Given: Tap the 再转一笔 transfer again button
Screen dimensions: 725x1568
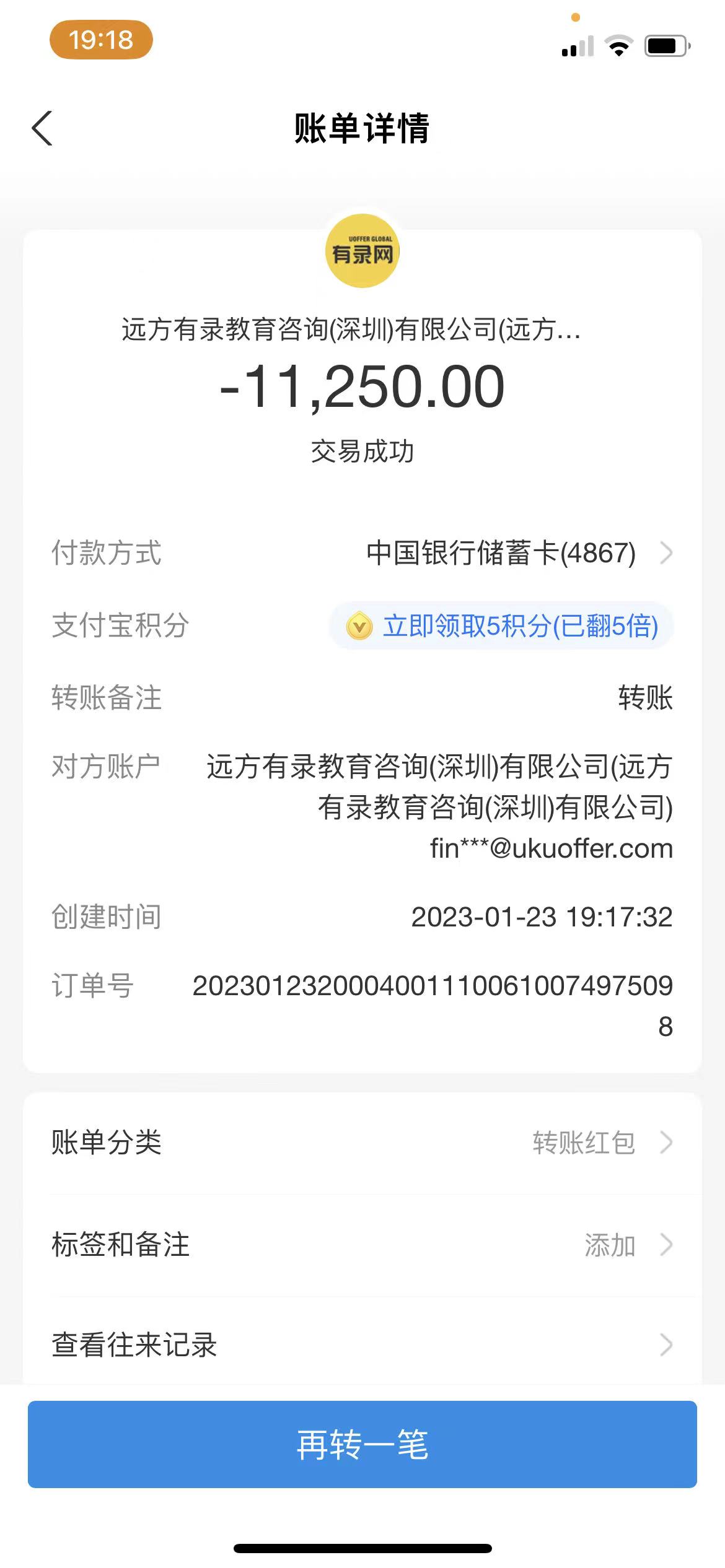Looking at the screenshot, I should click(362, 1444).
